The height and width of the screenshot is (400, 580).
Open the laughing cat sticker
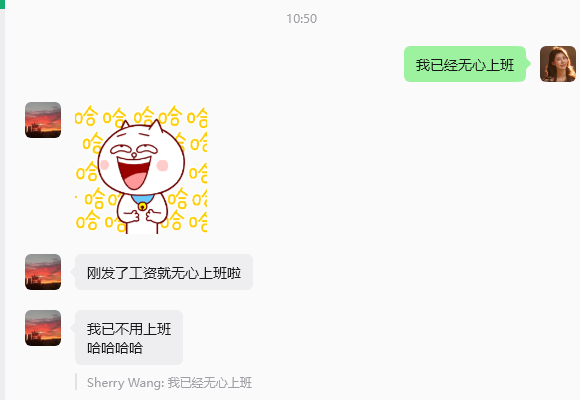(x=141, y=170)
